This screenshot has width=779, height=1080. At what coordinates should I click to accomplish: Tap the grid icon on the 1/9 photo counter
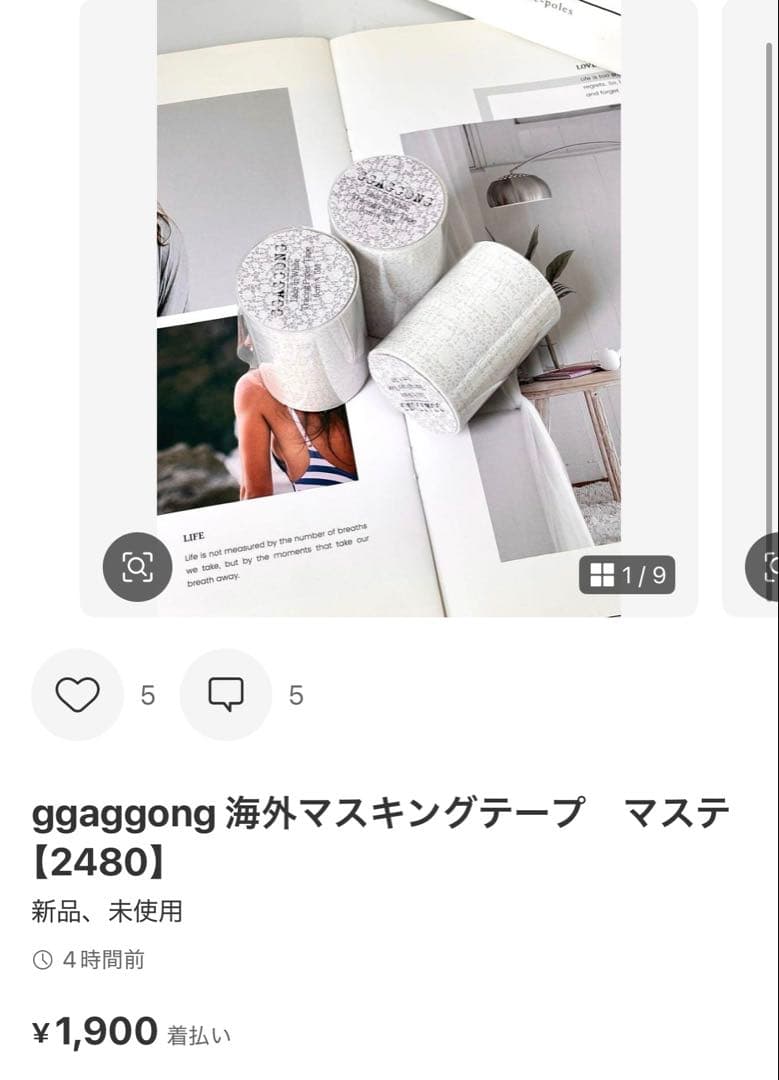[603, 574]
